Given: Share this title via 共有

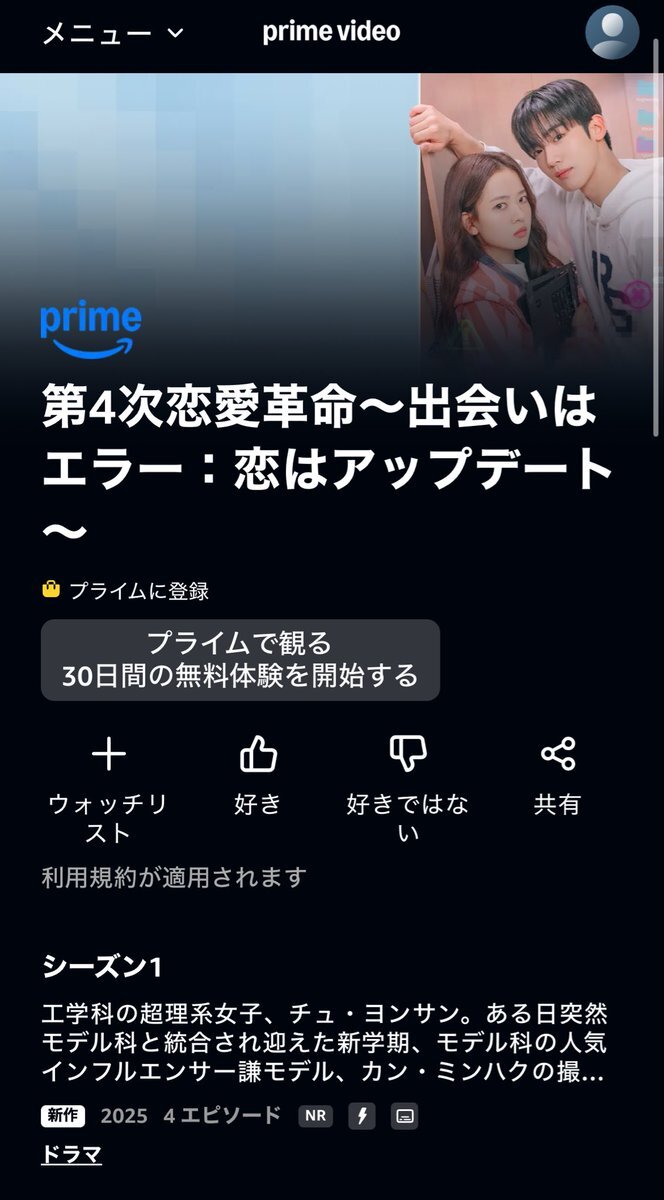Looking at the screenshot, I should [557, 776].
